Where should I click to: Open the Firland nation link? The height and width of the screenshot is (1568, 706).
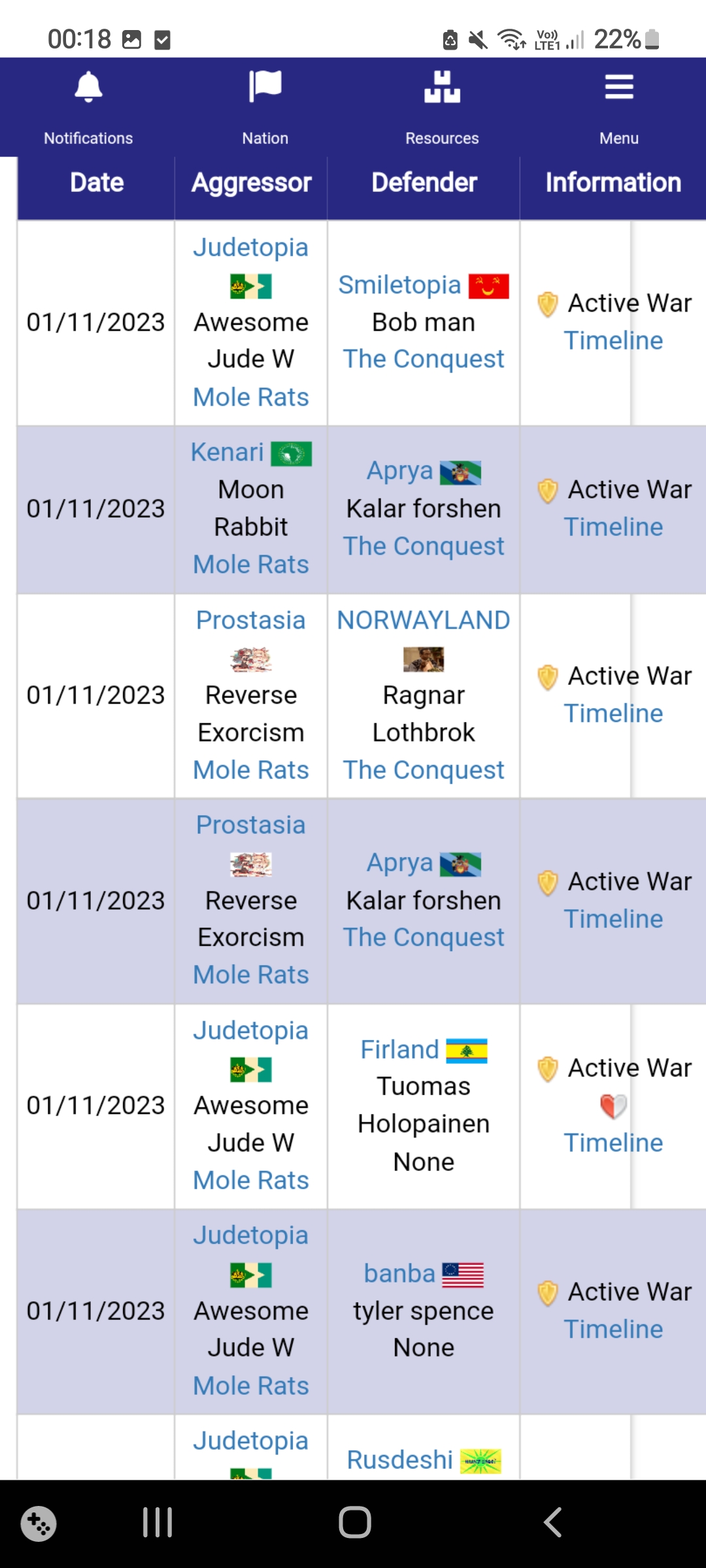[x=399, y=1049]
